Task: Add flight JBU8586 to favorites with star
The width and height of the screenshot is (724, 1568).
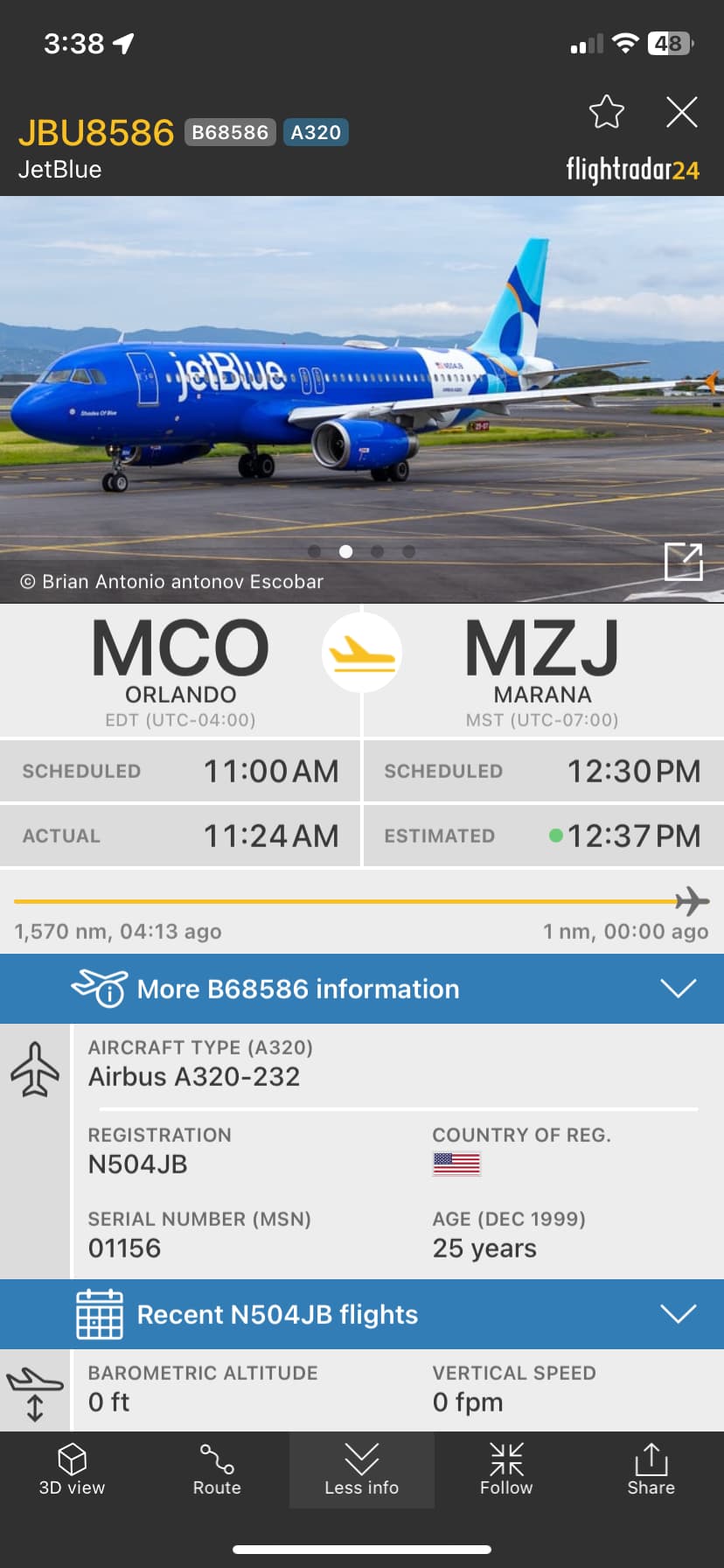Action: [606, 112]
